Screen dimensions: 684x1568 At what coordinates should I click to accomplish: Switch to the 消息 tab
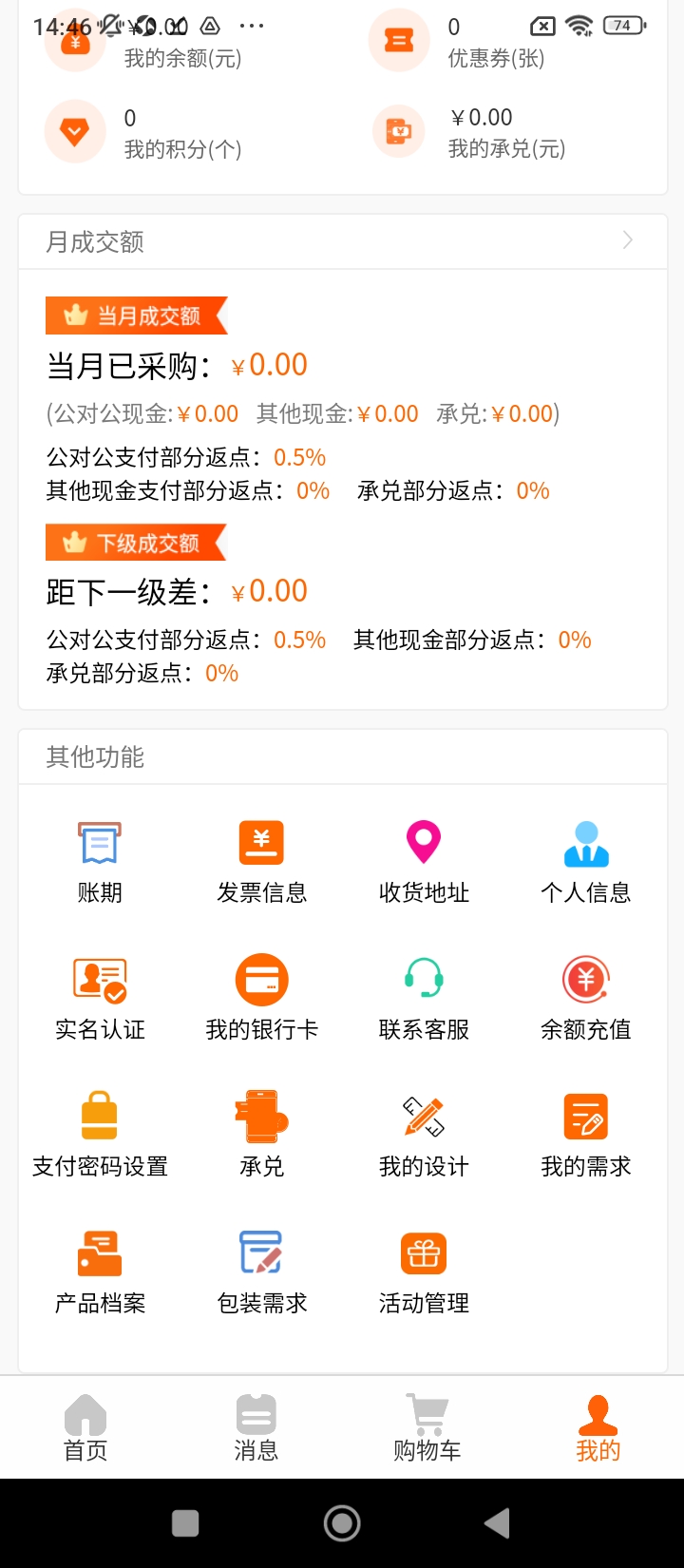[256, 1427]
